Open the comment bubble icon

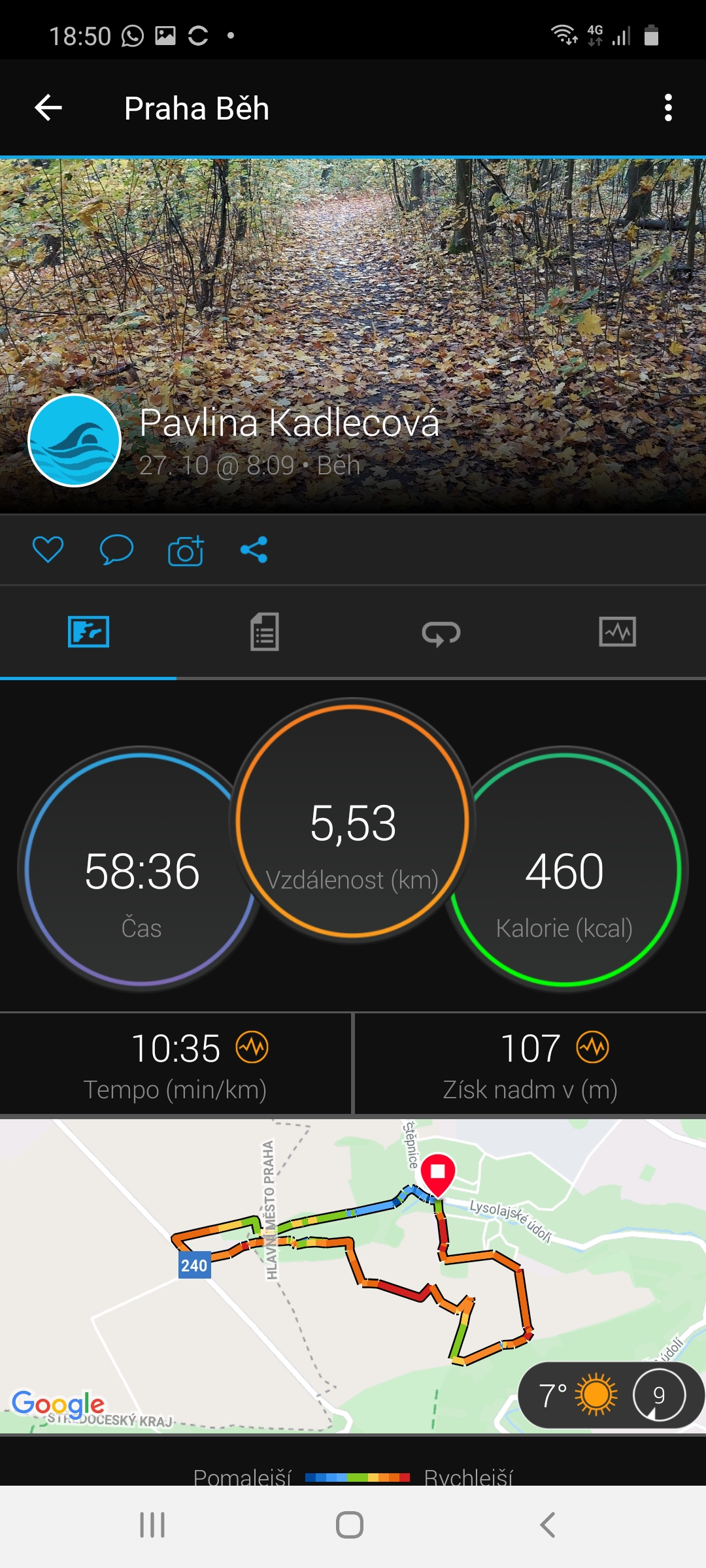click(116, 549)
